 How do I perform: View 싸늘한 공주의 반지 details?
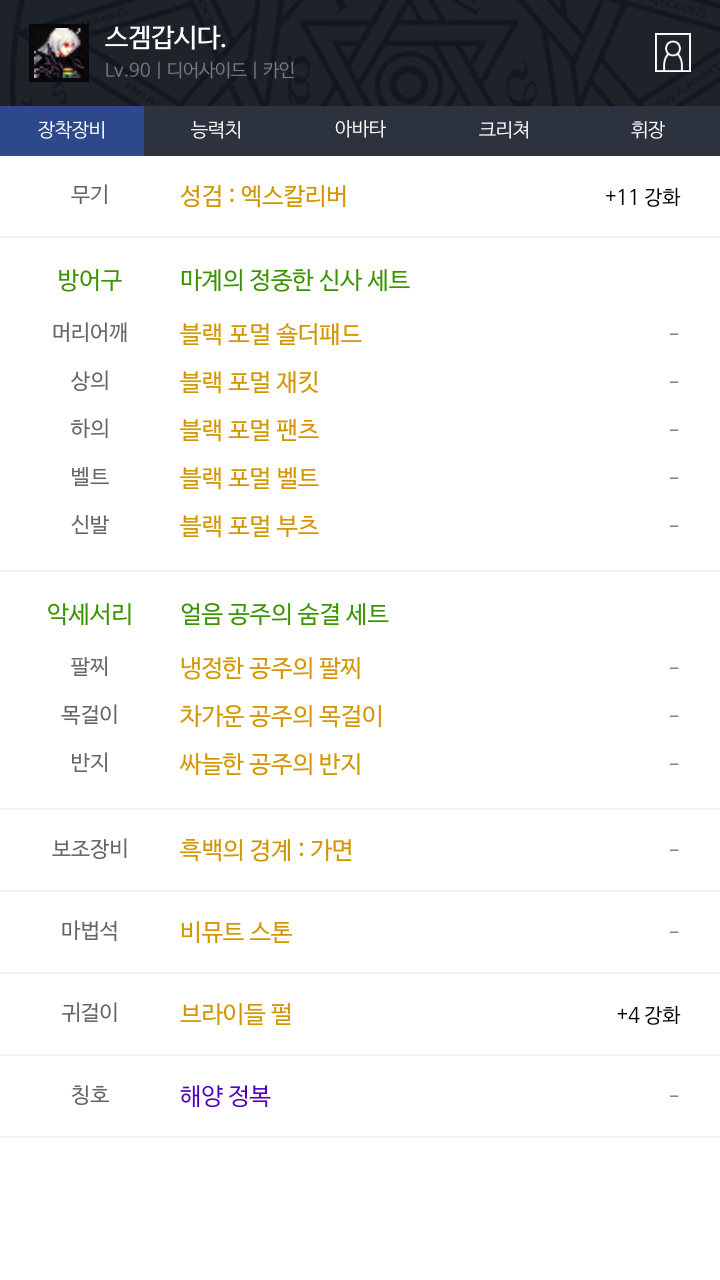tap(270, 764)
